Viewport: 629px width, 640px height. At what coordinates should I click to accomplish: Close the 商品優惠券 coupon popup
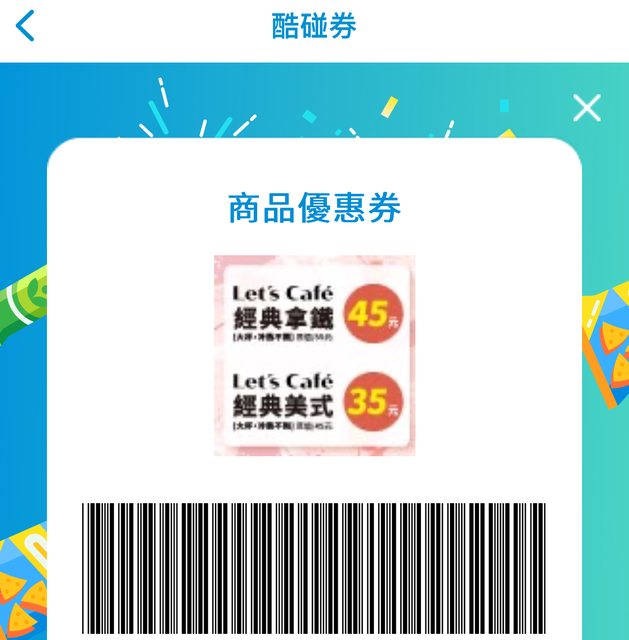click(587, 108)
